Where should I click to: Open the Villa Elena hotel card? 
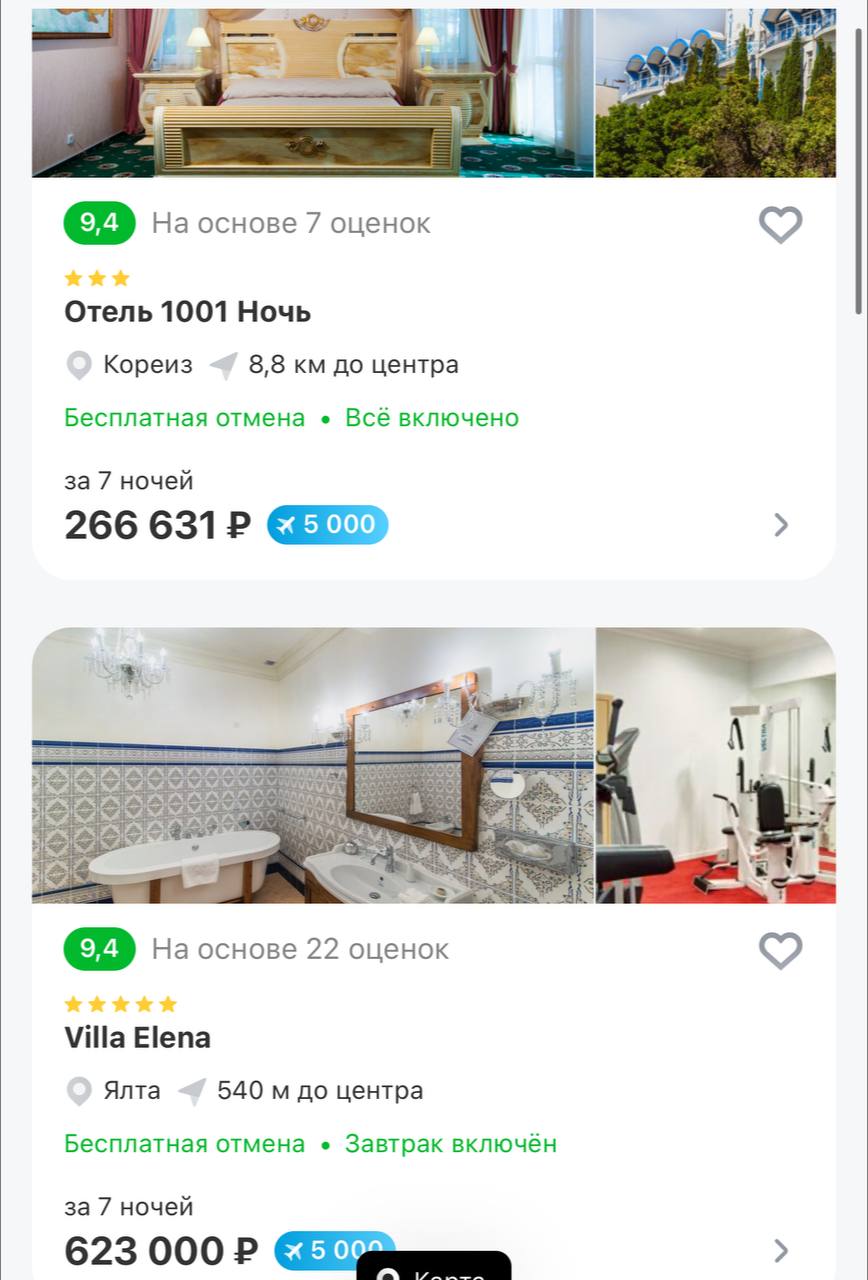click(138, 1038)
